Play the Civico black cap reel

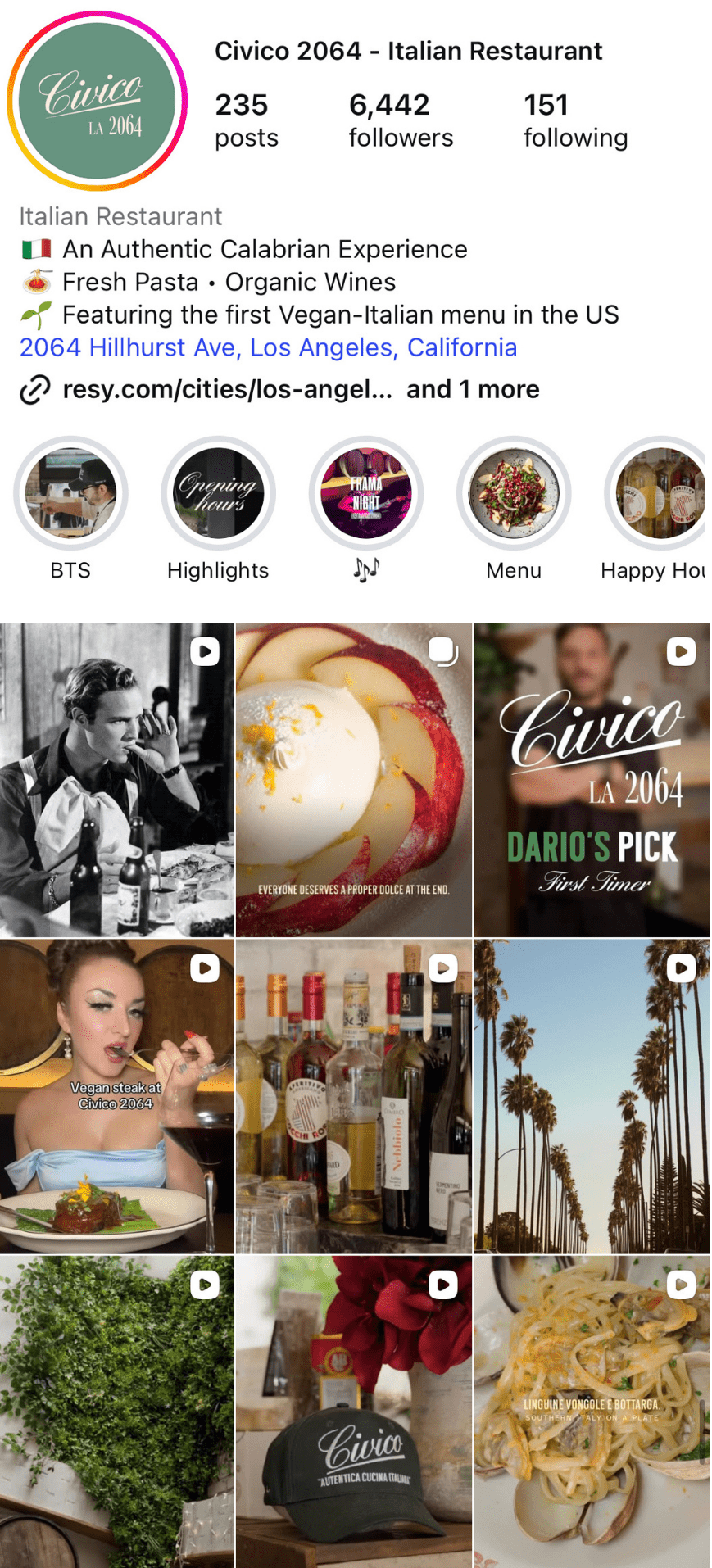[x=354, y=1412]
